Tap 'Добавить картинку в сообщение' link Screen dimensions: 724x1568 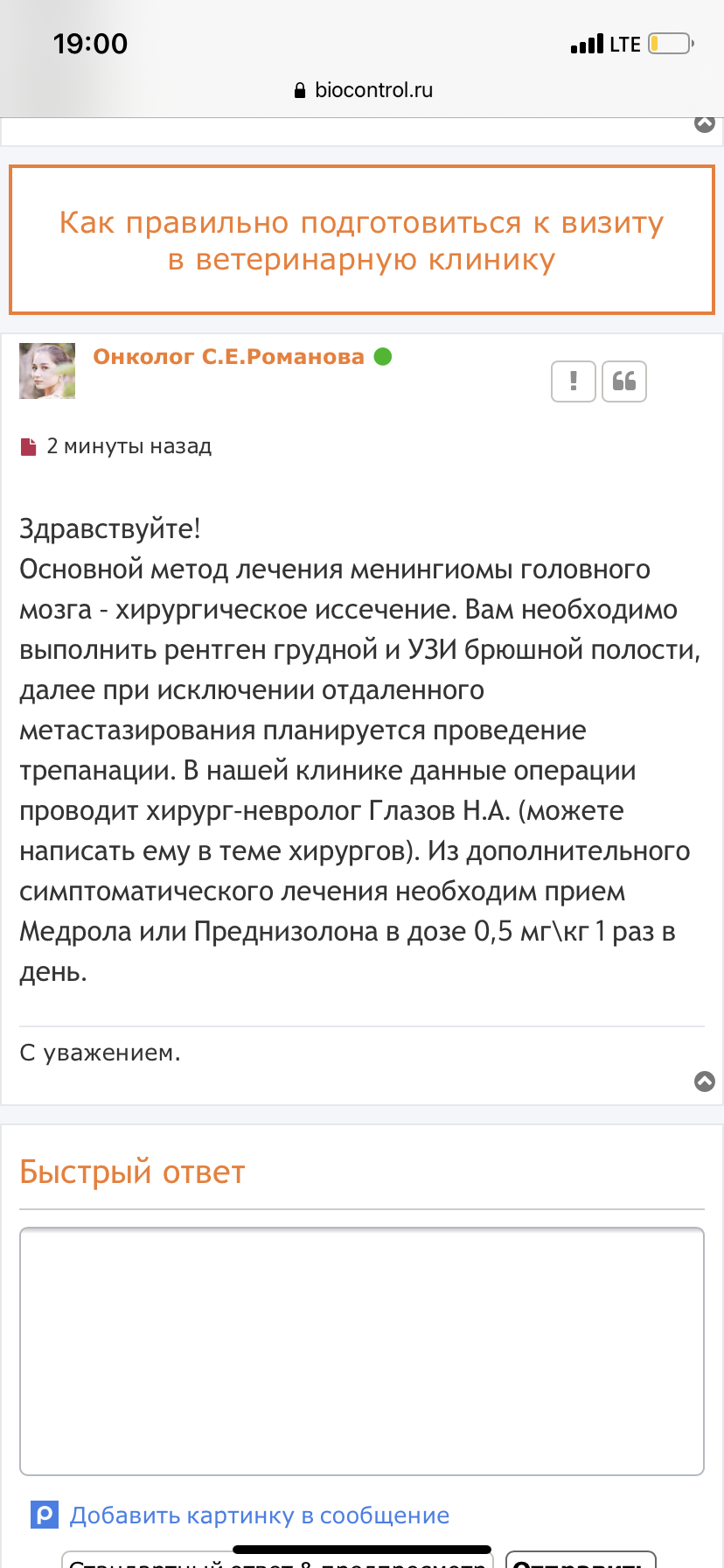(259, 1515)
